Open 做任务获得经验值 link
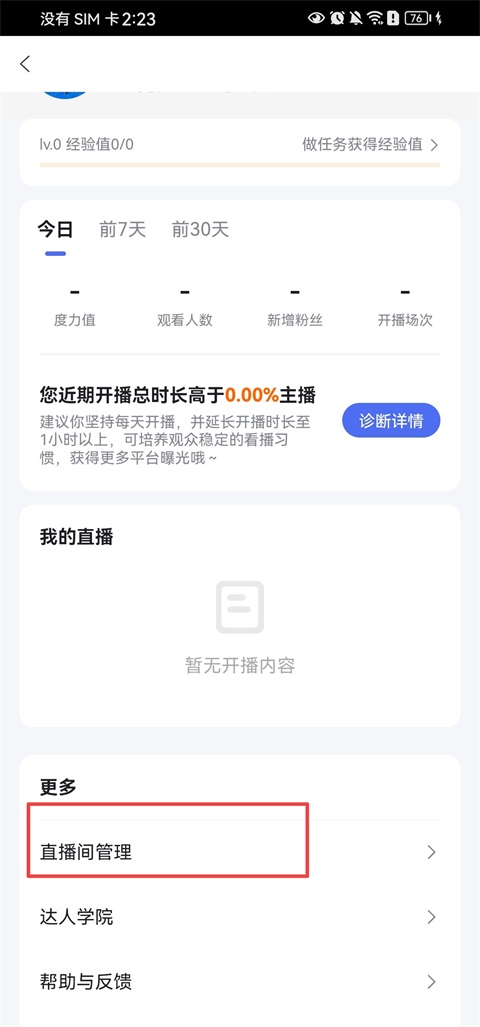 coord(370,145)
